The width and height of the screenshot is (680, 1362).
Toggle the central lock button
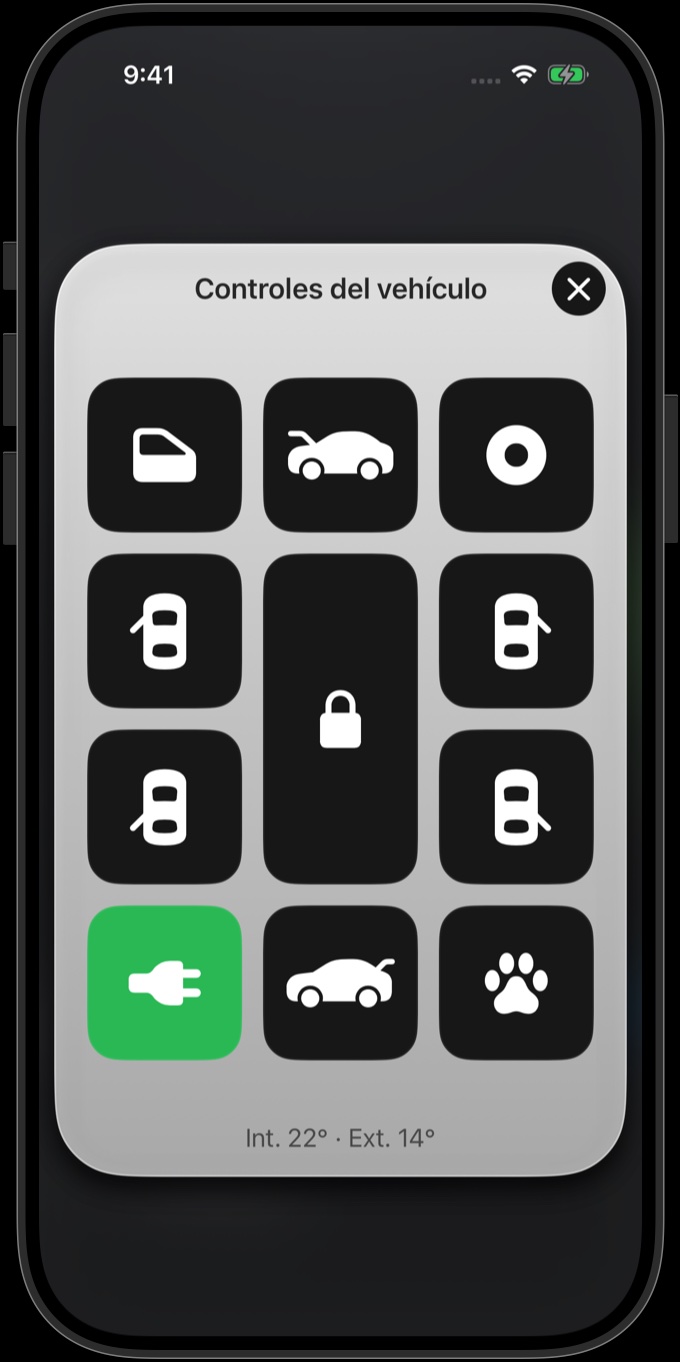[340, 719]
